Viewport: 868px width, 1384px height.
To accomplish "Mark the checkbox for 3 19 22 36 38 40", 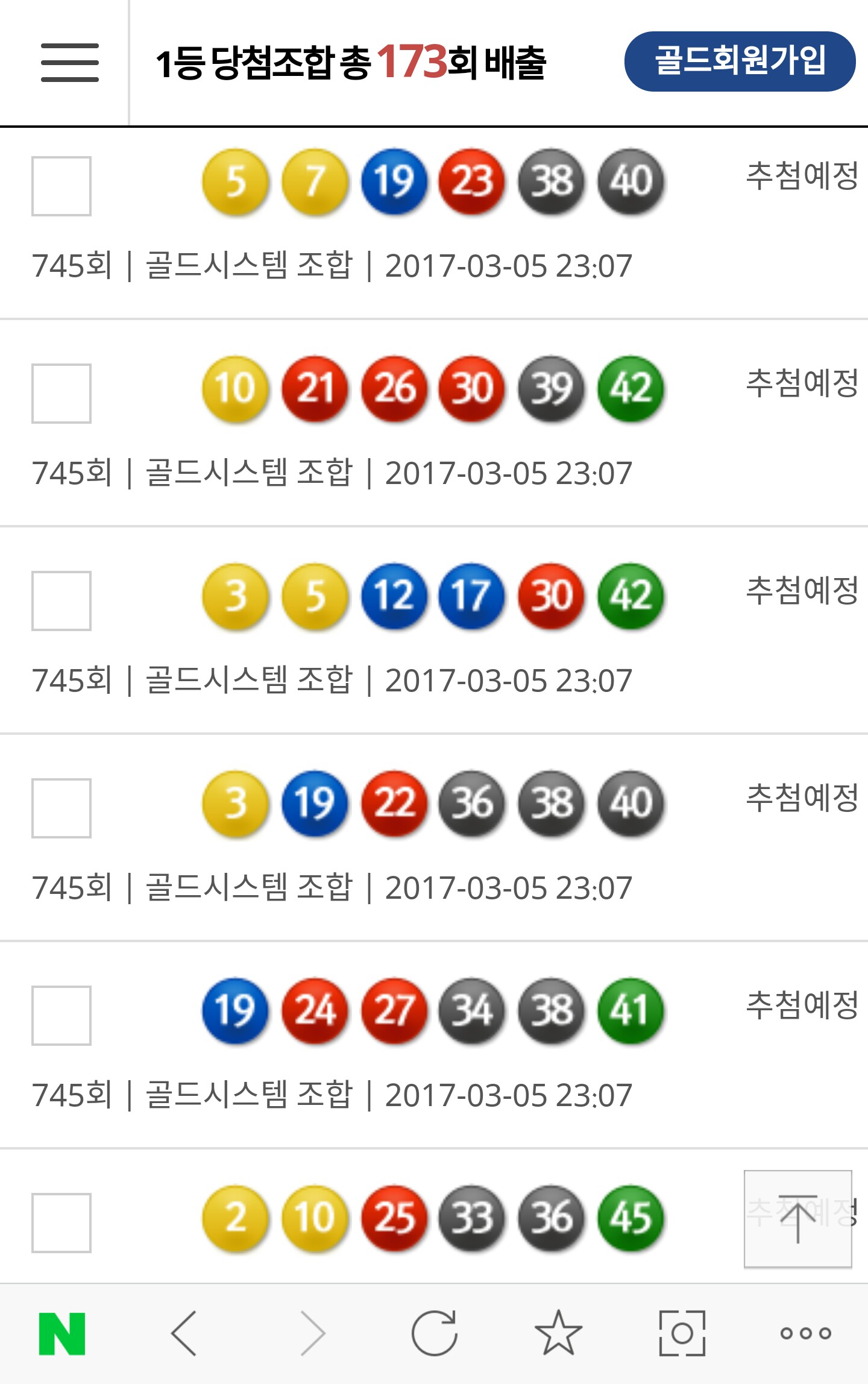I will pos(61,808).
